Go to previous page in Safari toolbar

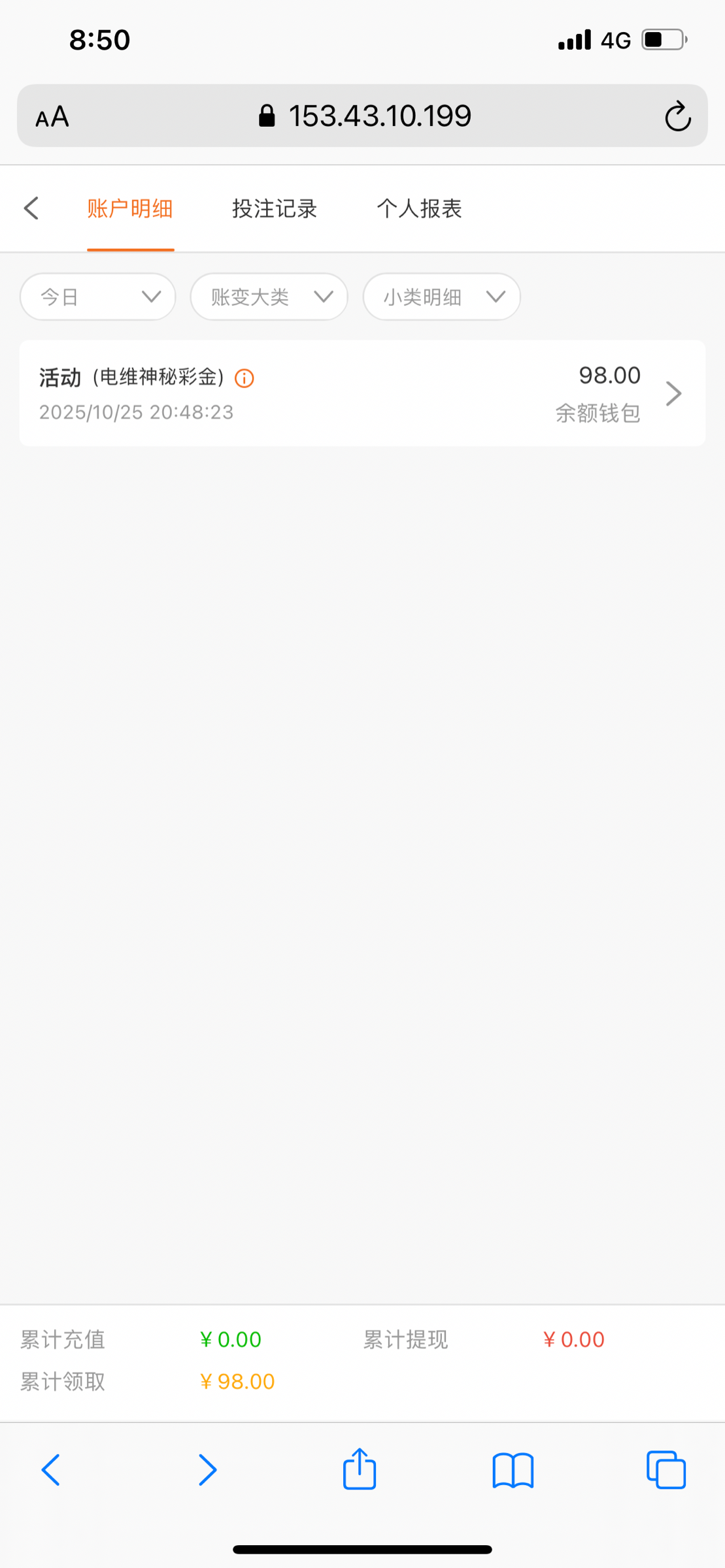point(51,1470)
